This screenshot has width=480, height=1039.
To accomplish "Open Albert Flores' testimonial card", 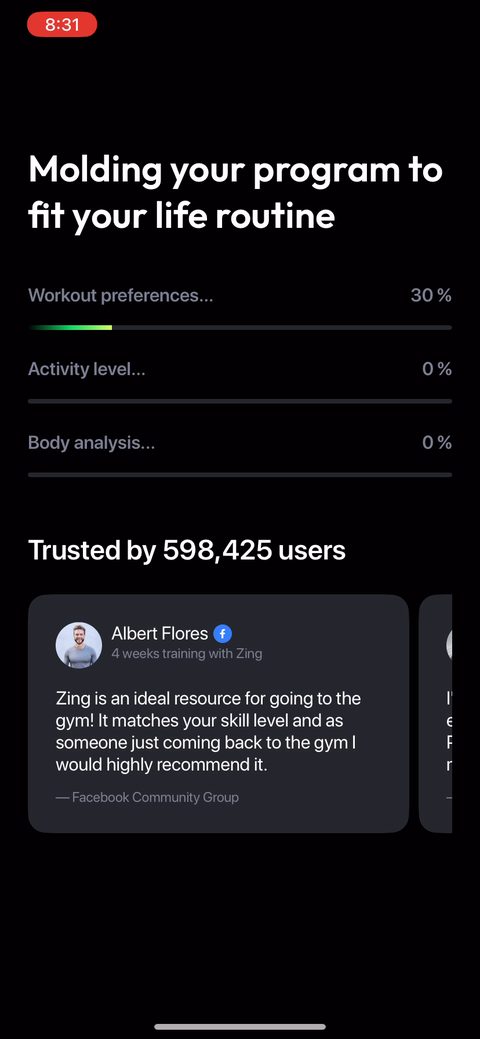I will [218, 713].
